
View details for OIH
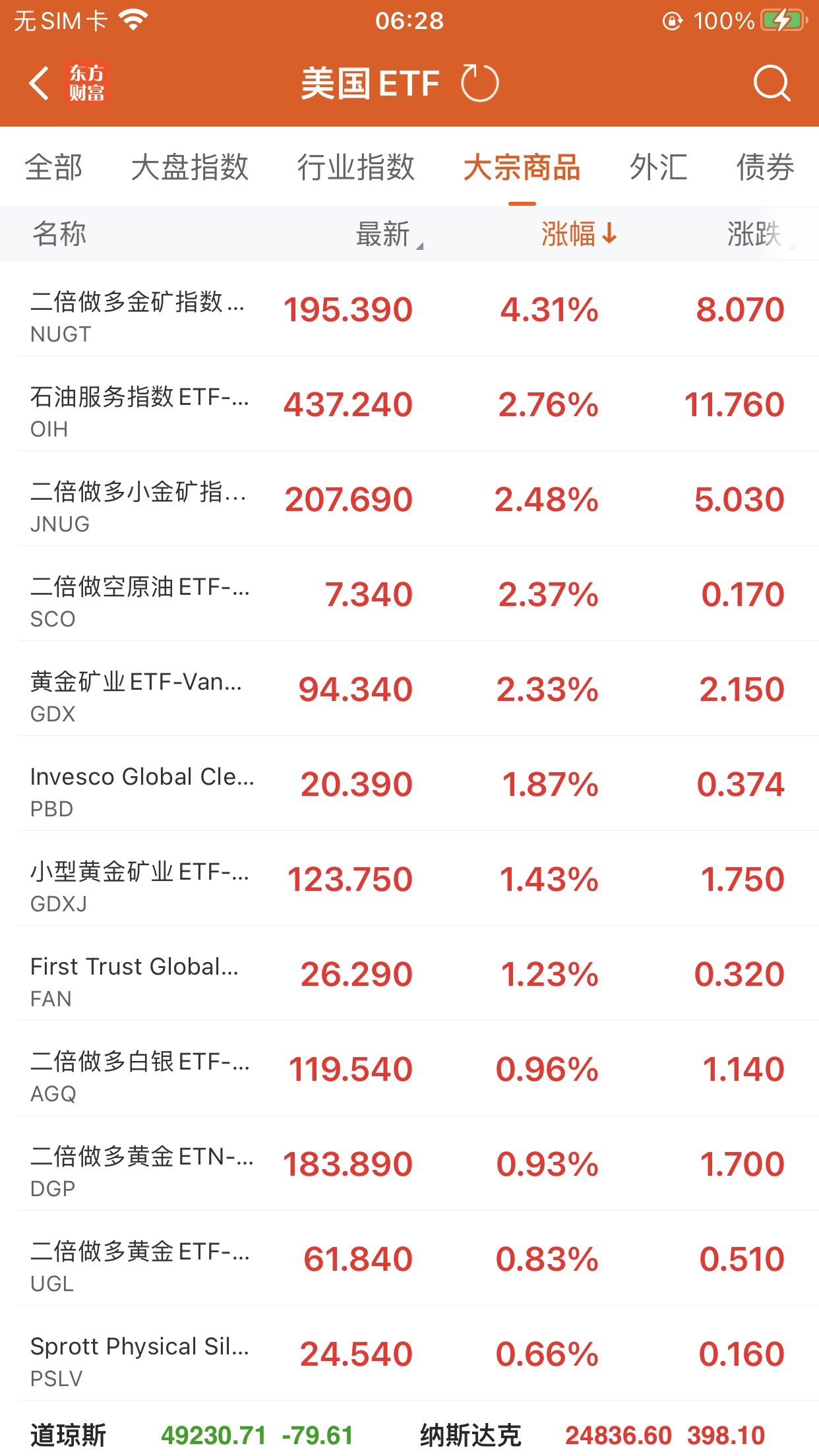tap(409, 404)
